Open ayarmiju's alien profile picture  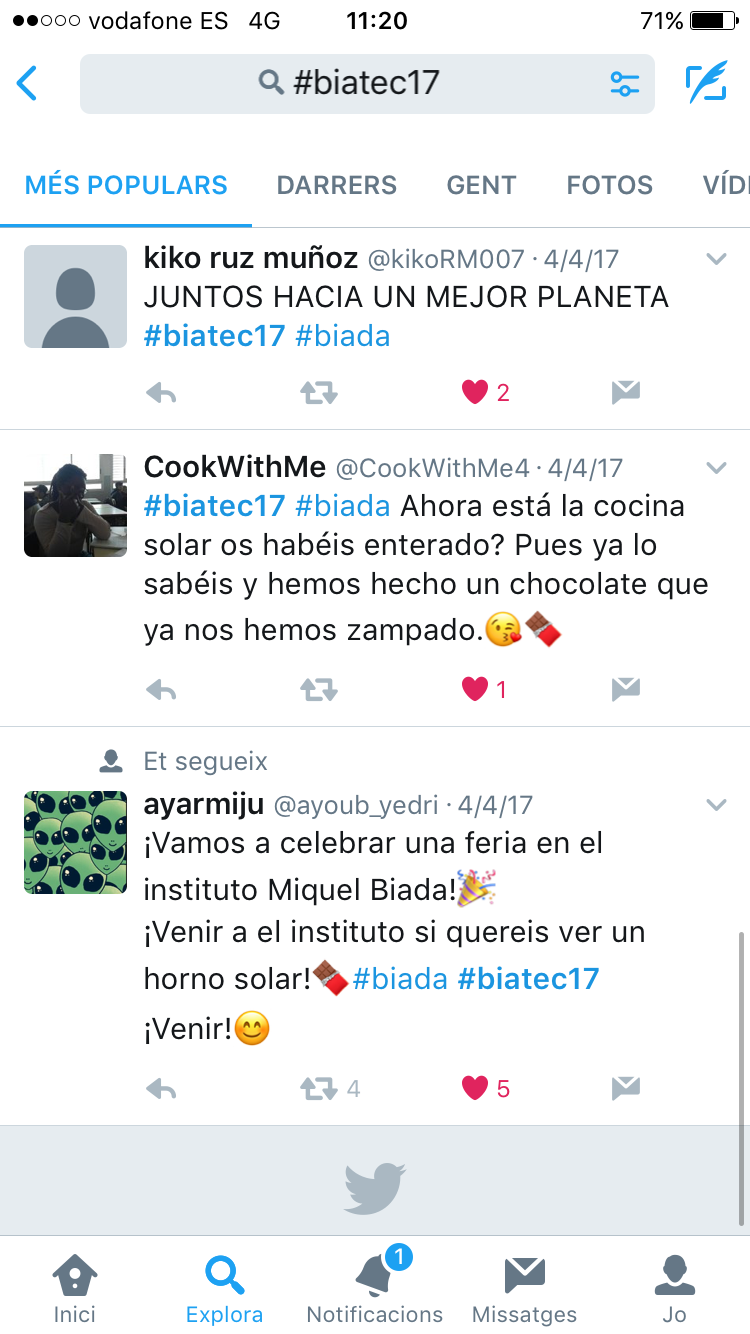[76, 842]
